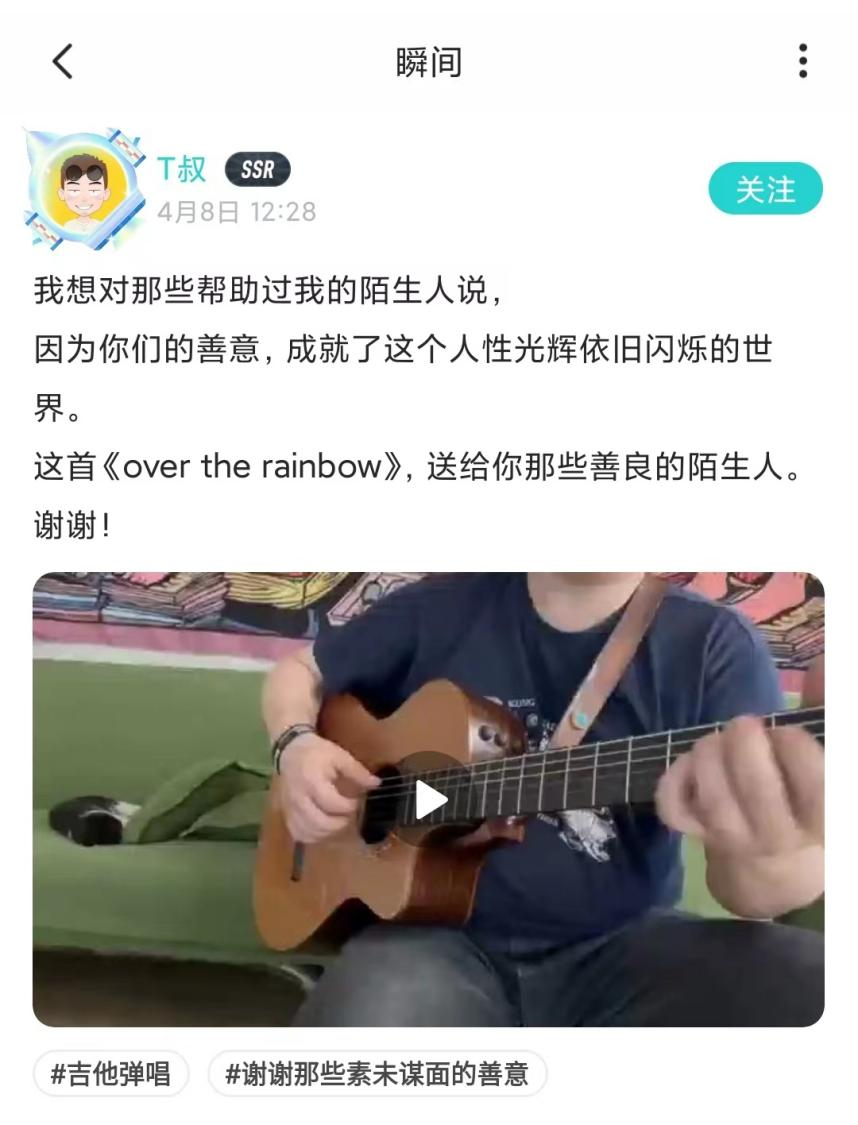Screen dimensions: 858x1125
Task: Follow T叔 with the 关注 button
Action: (x=765, y=189)
